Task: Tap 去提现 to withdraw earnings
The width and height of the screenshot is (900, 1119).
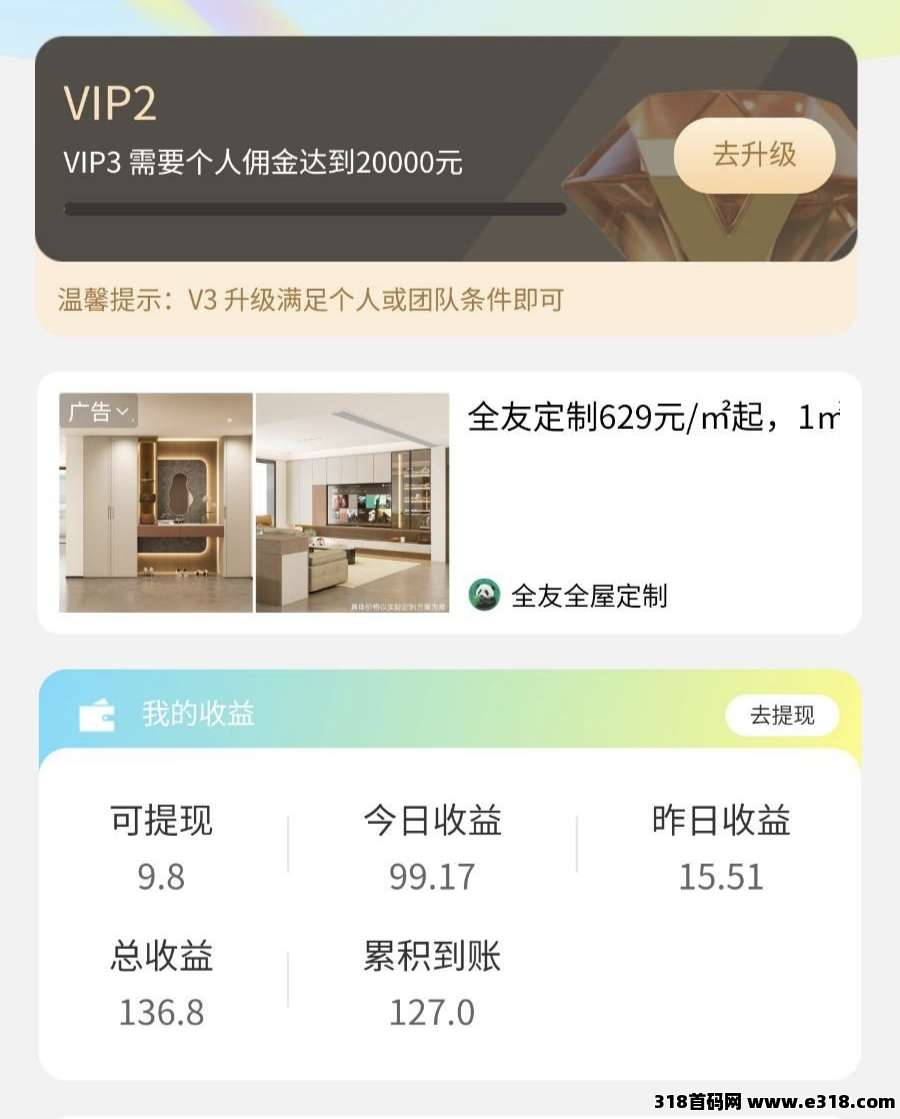Action: pos(782,715)
